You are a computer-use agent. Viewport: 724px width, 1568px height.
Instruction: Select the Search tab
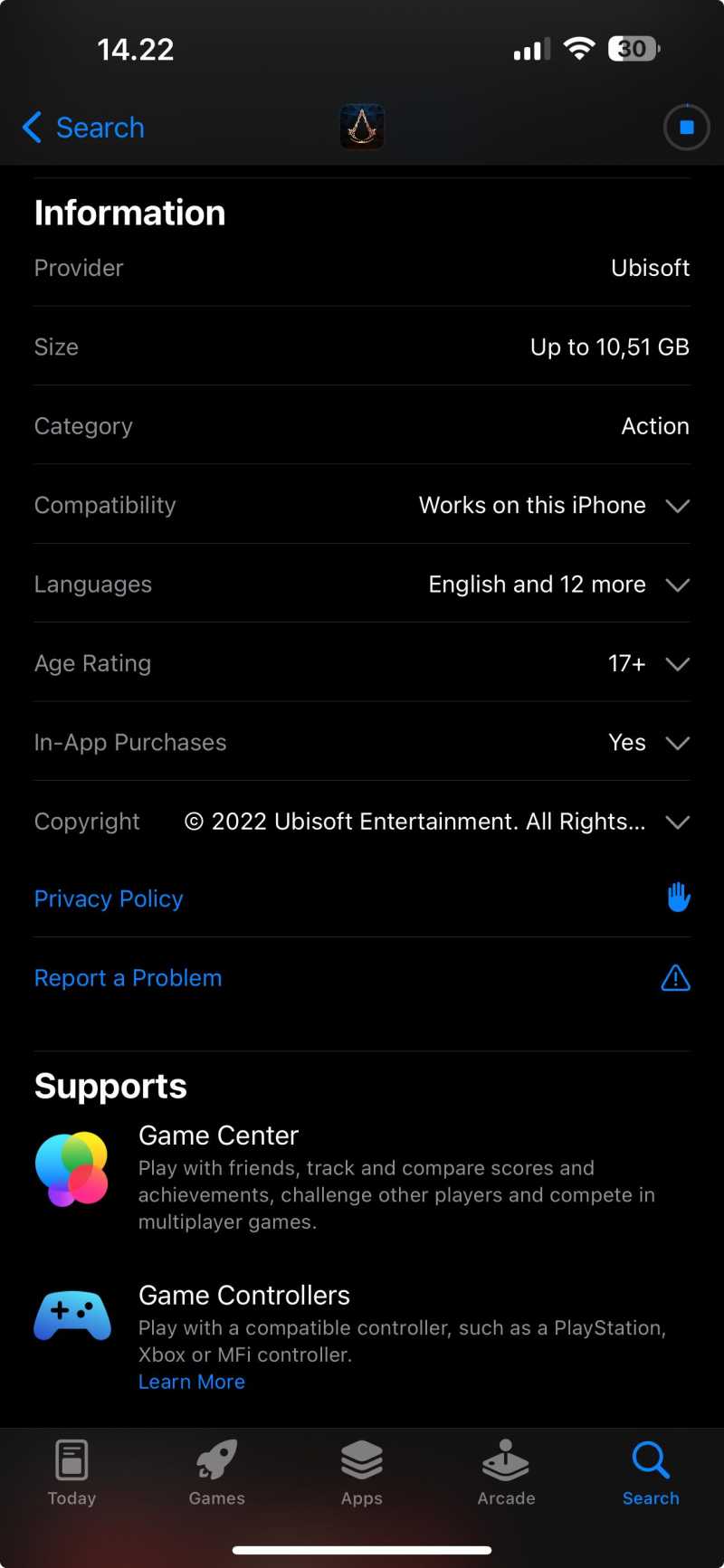tap(651, 1472)
